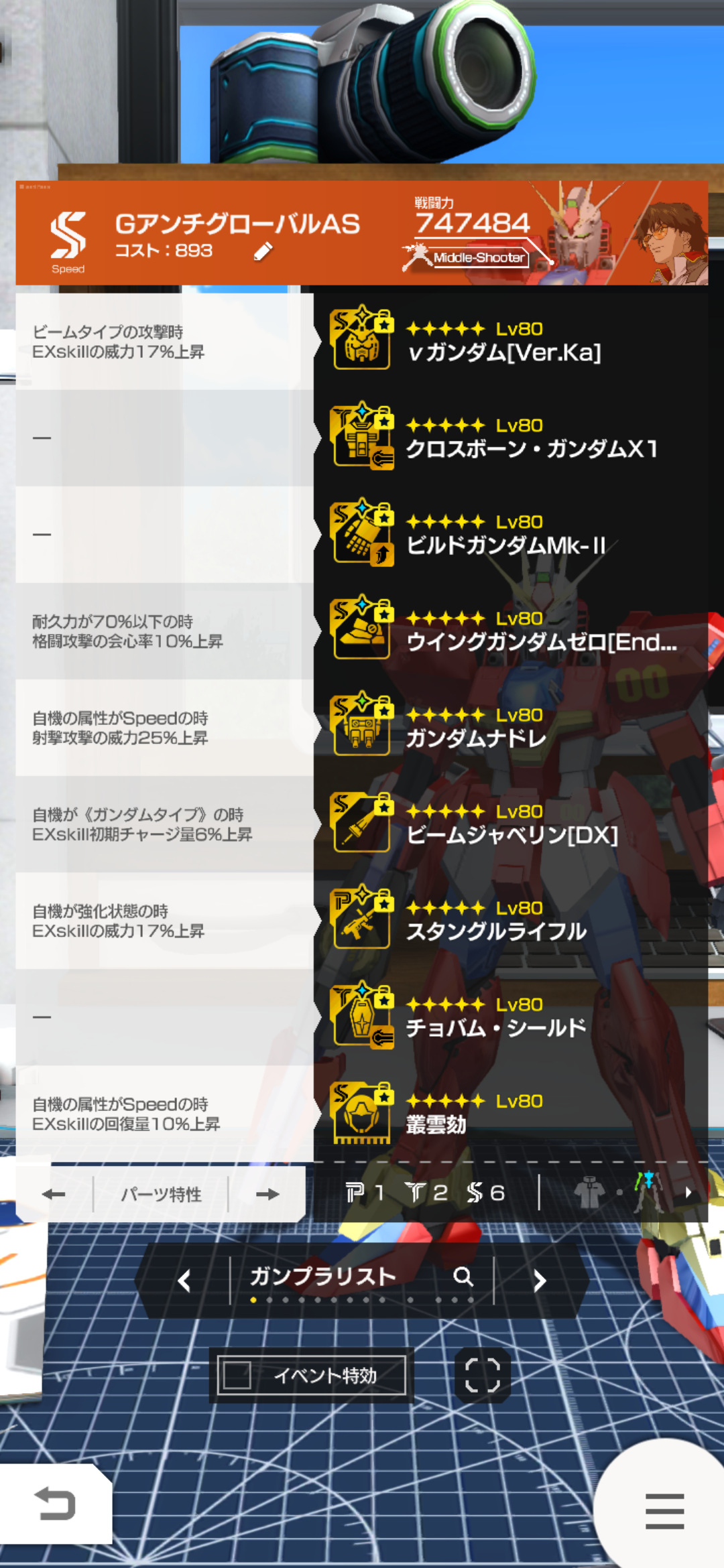Show the previous gunpla in ガンプラリスト
This screenshot has height=1568, width=724.
pos(184,1281)
